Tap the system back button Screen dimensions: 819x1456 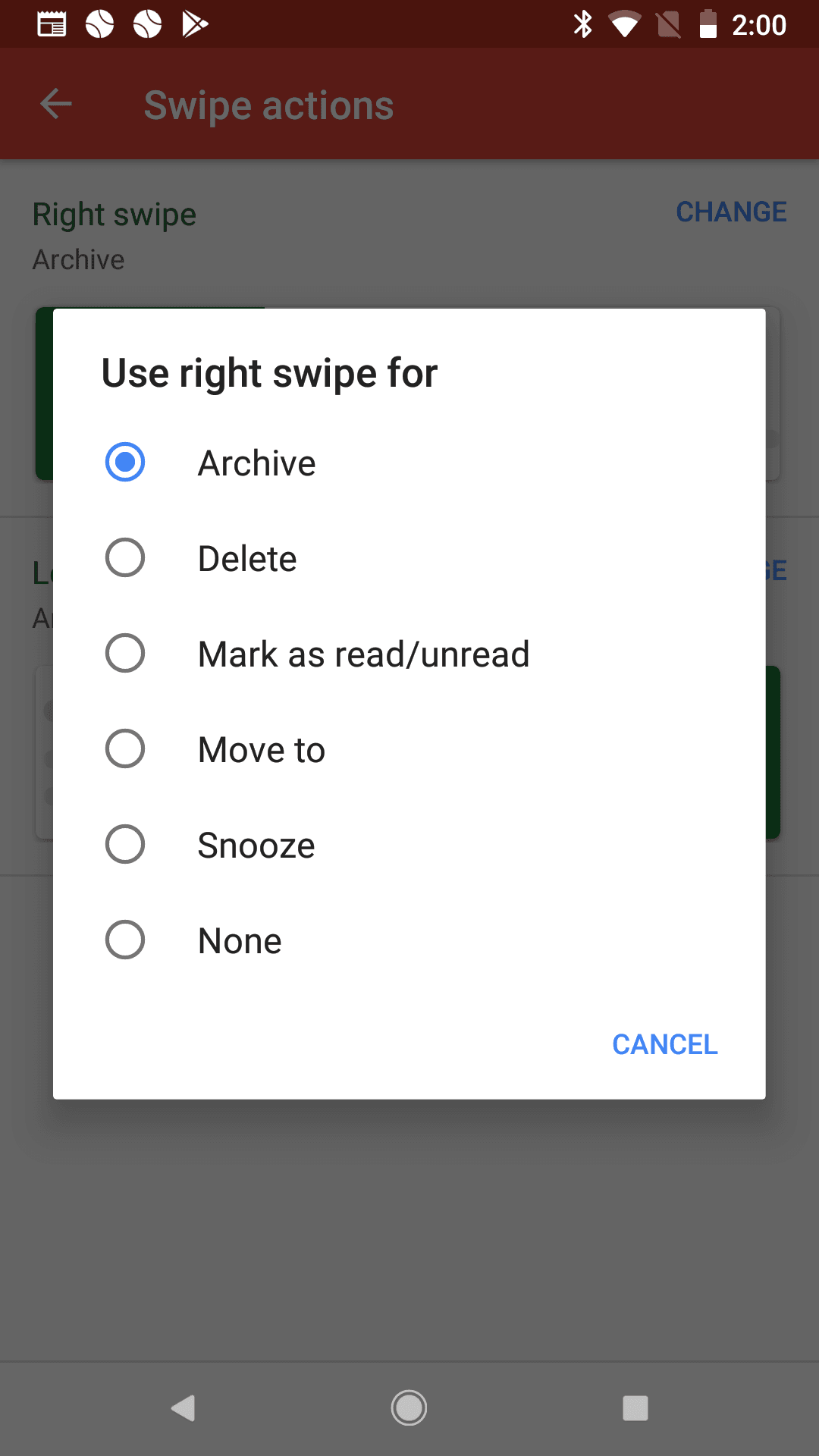184,1408
